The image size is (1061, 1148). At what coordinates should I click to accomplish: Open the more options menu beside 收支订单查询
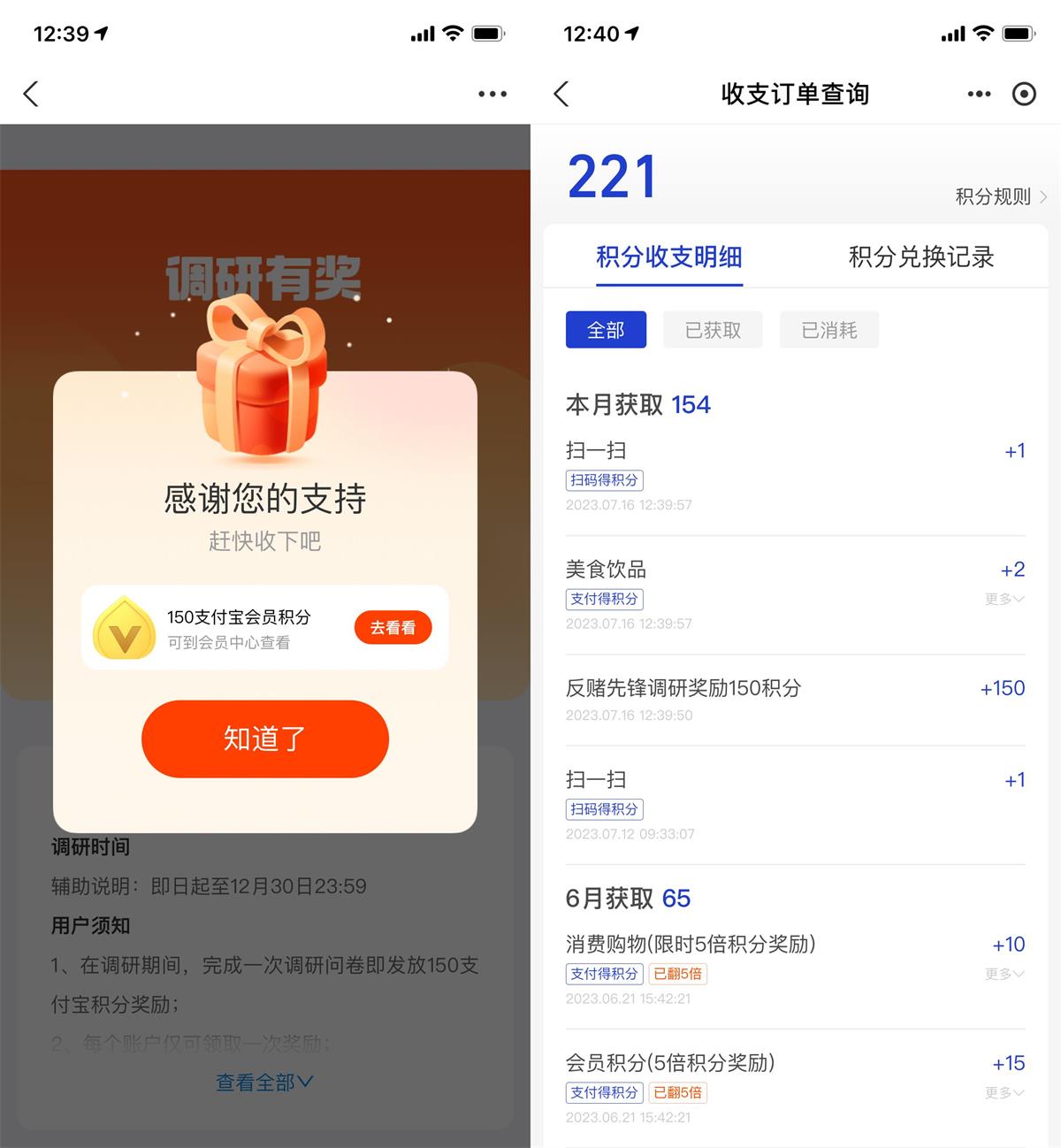[x=979, y=94]
